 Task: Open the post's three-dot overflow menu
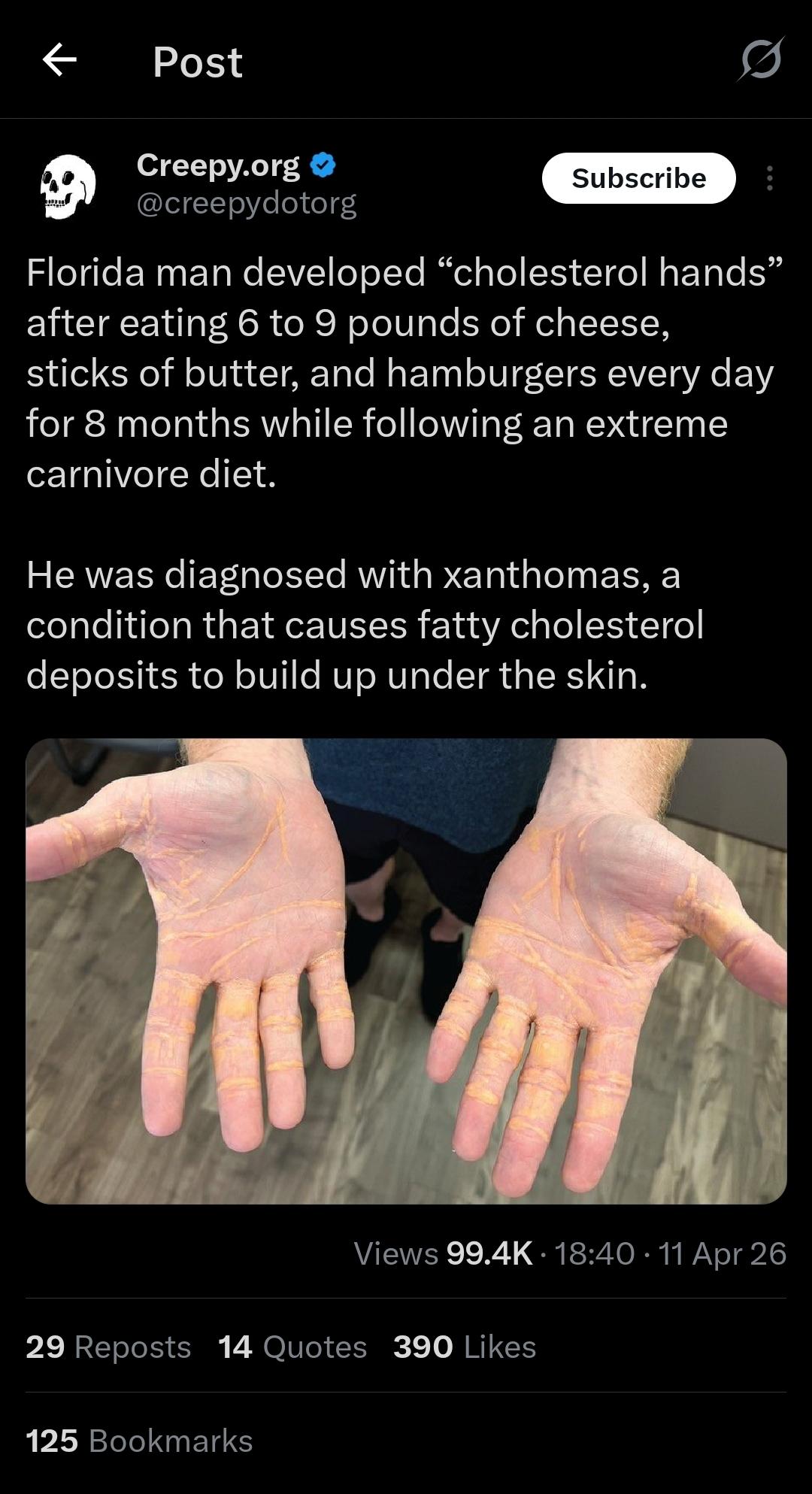point(769,178)
